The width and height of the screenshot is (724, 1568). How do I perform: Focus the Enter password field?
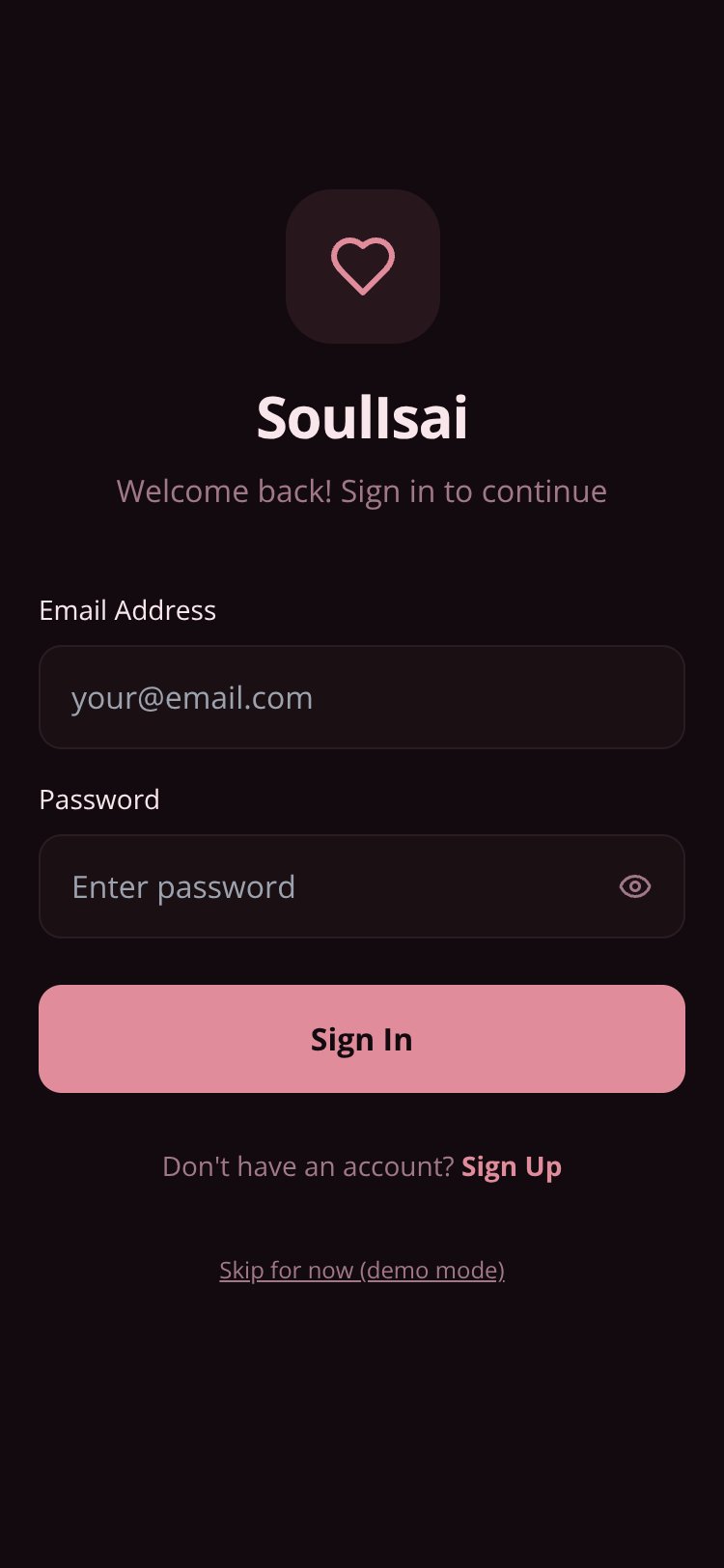pyautogui.click(x=328, y=886)
